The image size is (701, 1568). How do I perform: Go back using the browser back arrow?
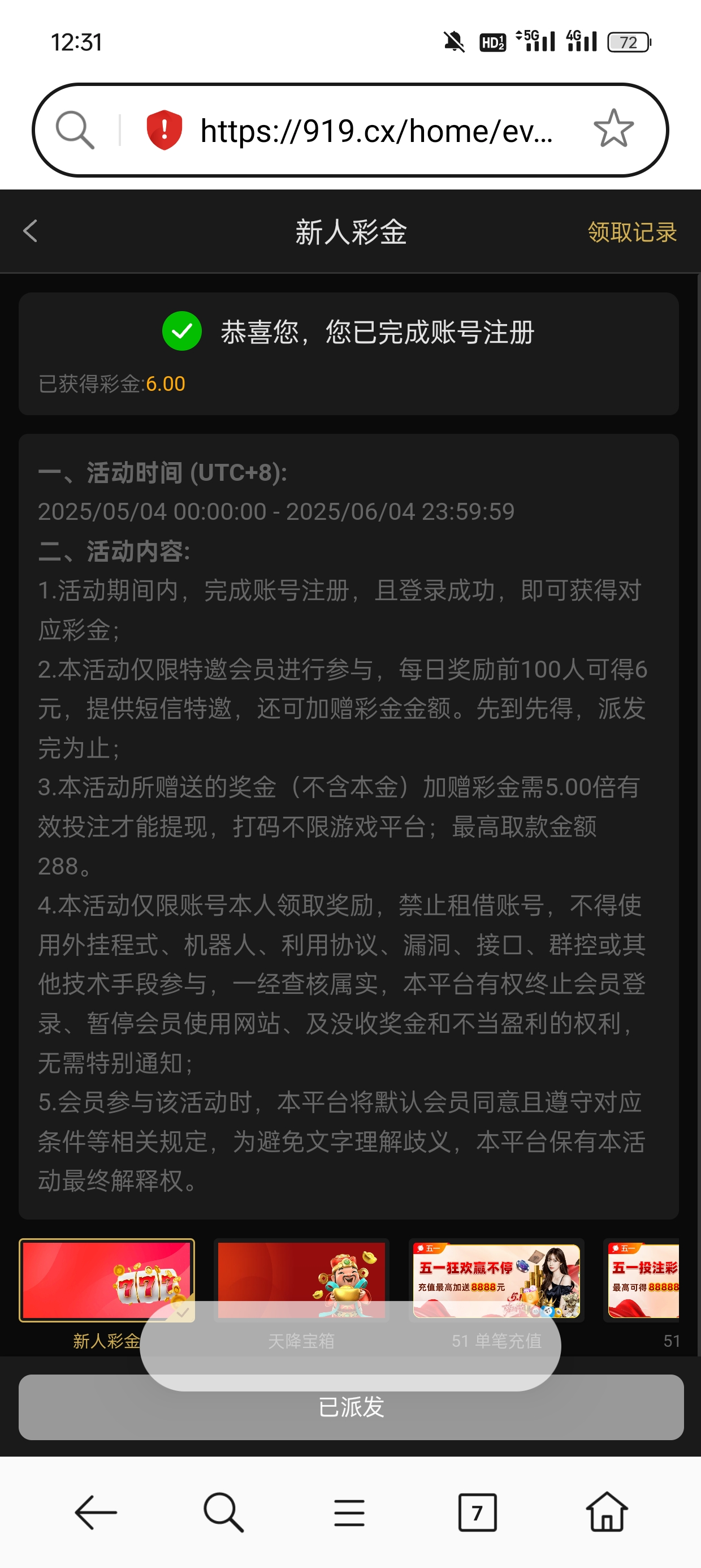[x=96, y=1512]
